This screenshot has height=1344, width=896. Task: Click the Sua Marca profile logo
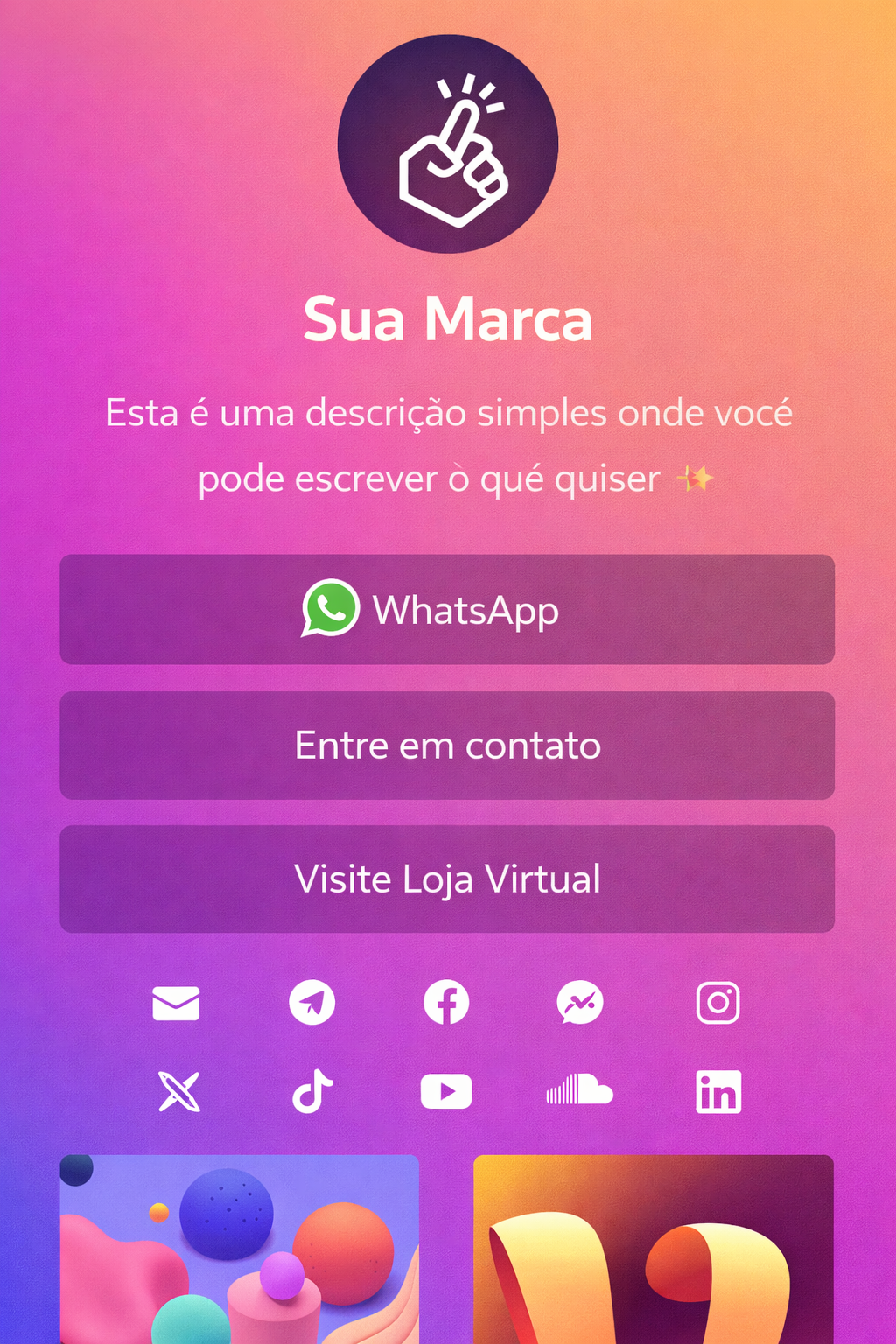[447, 143]
